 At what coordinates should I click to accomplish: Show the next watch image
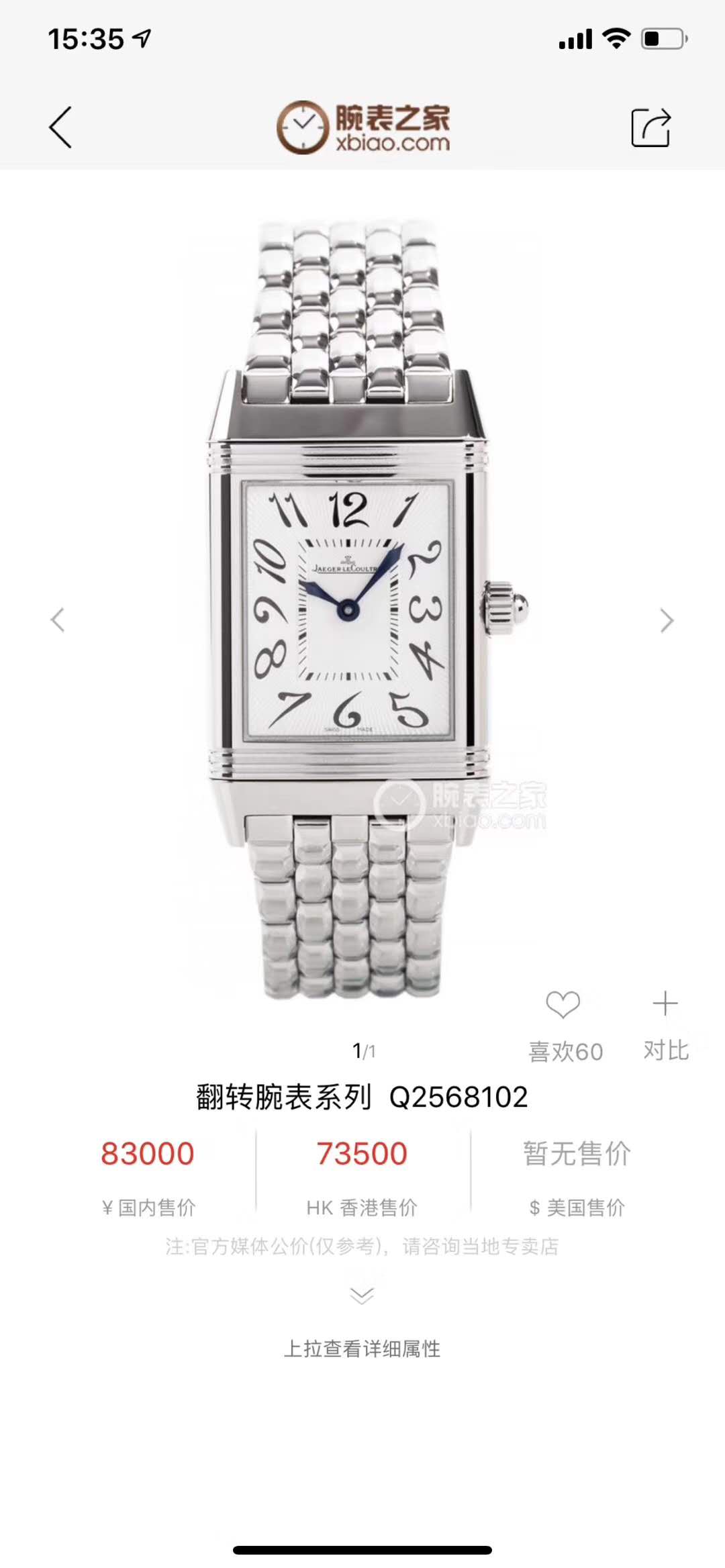click(x=666, y=620)
